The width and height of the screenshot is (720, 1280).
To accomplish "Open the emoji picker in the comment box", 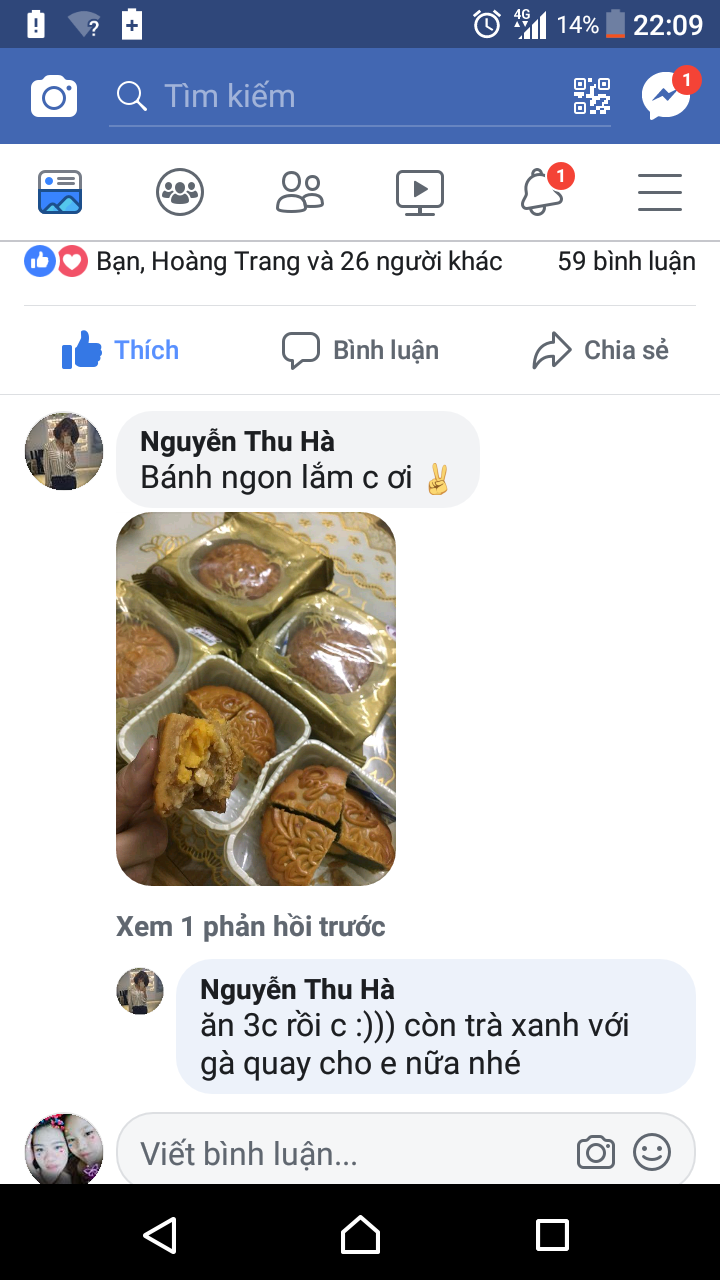I will [652, 1152].
